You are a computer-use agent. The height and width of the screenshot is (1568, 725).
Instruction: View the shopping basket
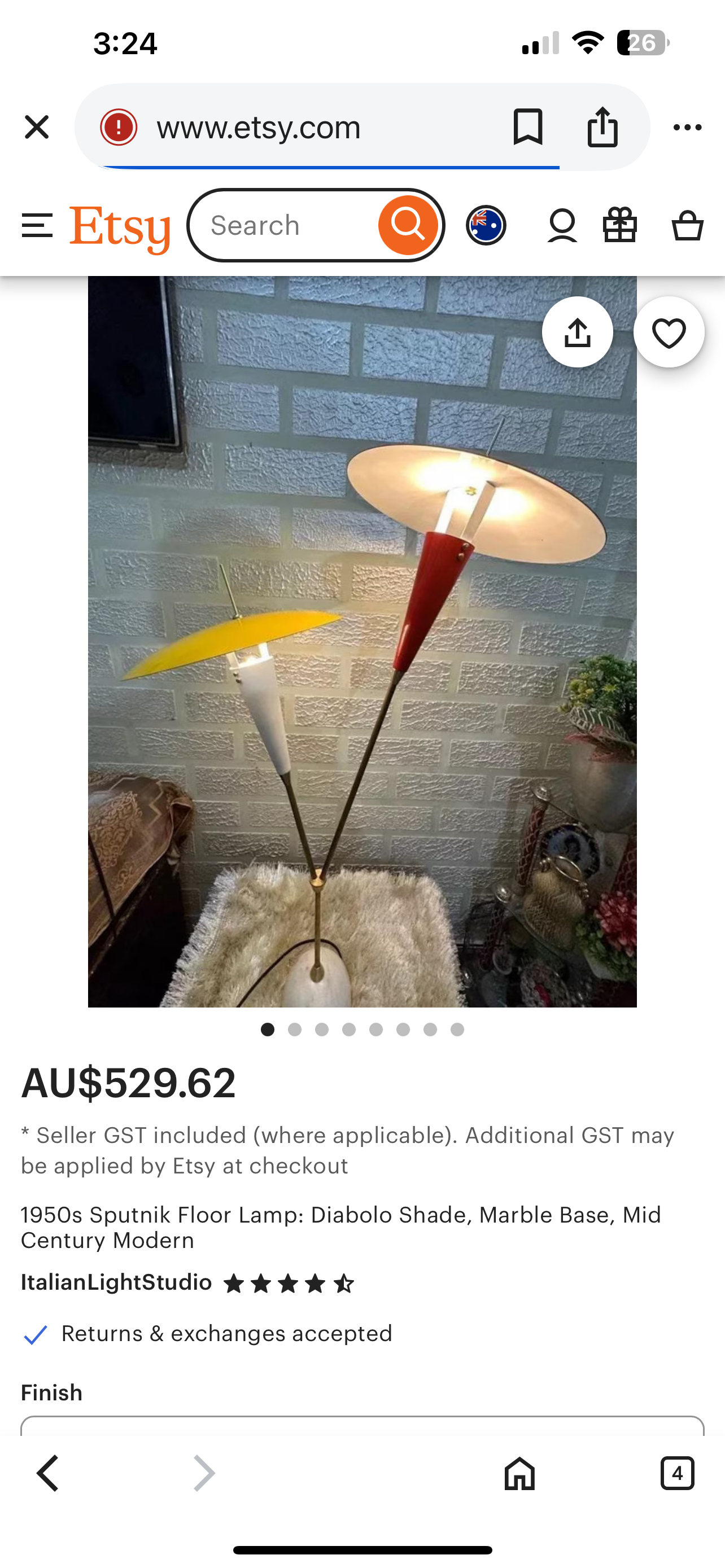click(687, 226)
